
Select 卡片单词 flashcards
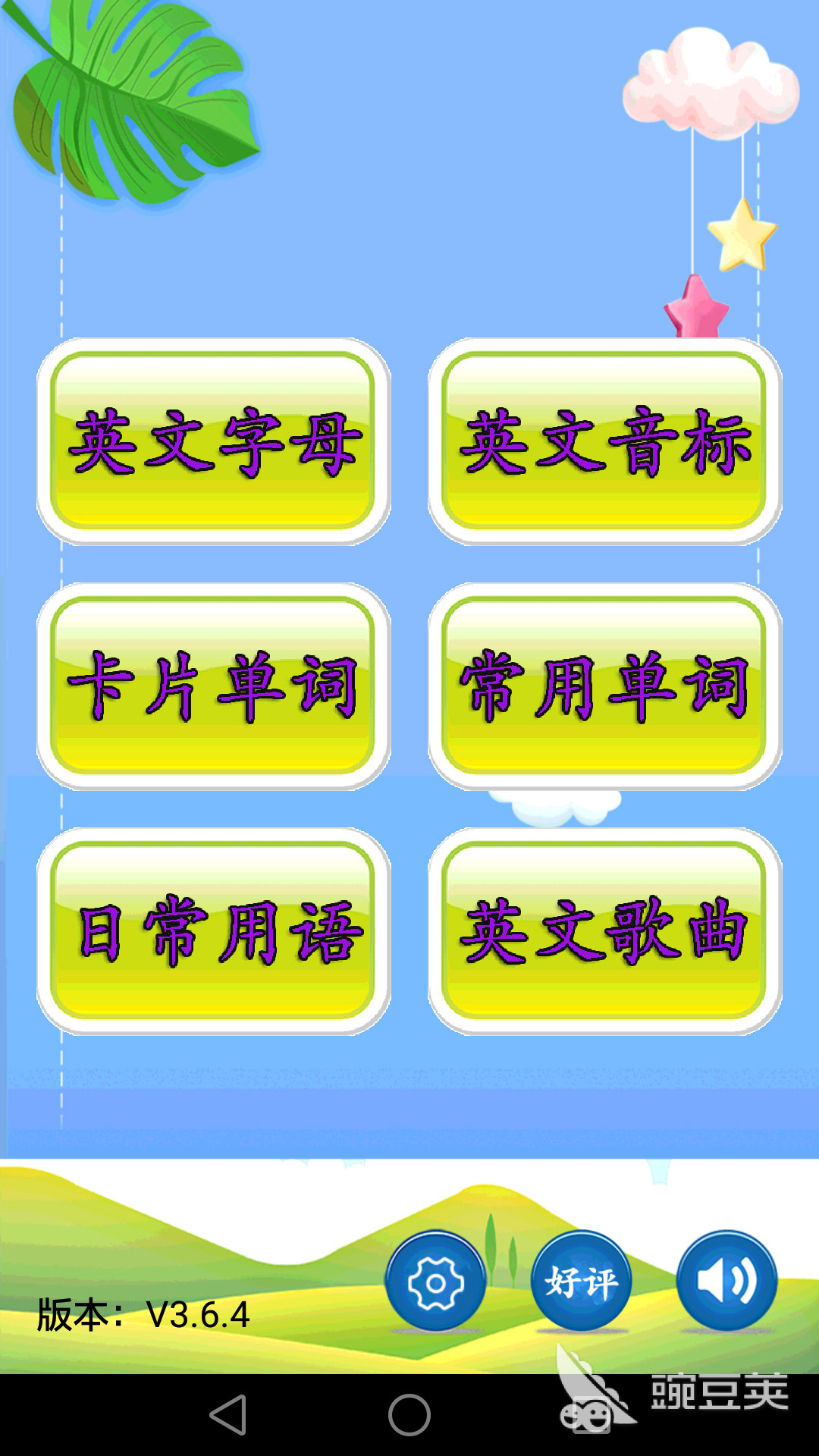[213, 686]
